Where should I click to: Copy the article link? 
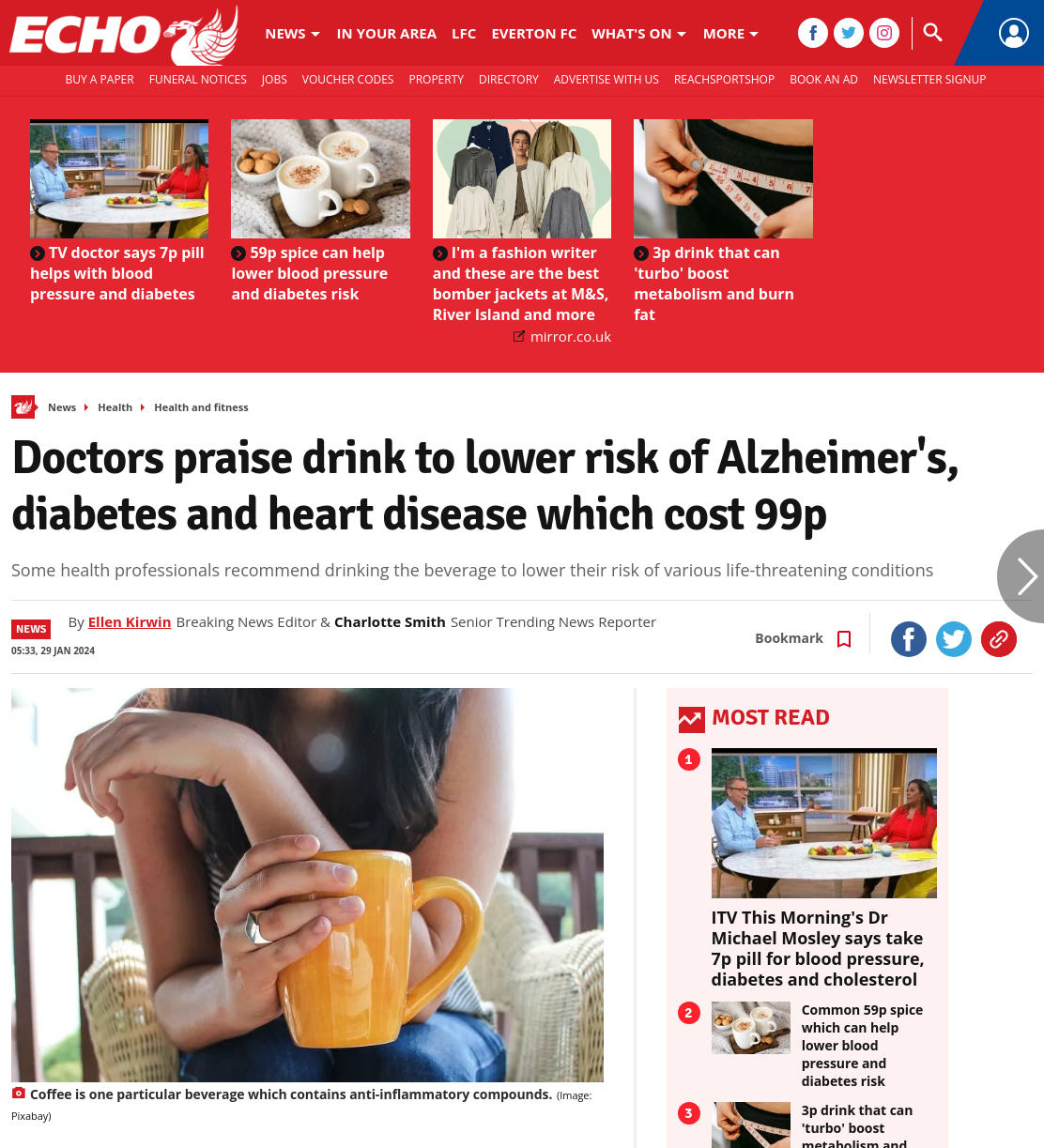pos(998,639)
